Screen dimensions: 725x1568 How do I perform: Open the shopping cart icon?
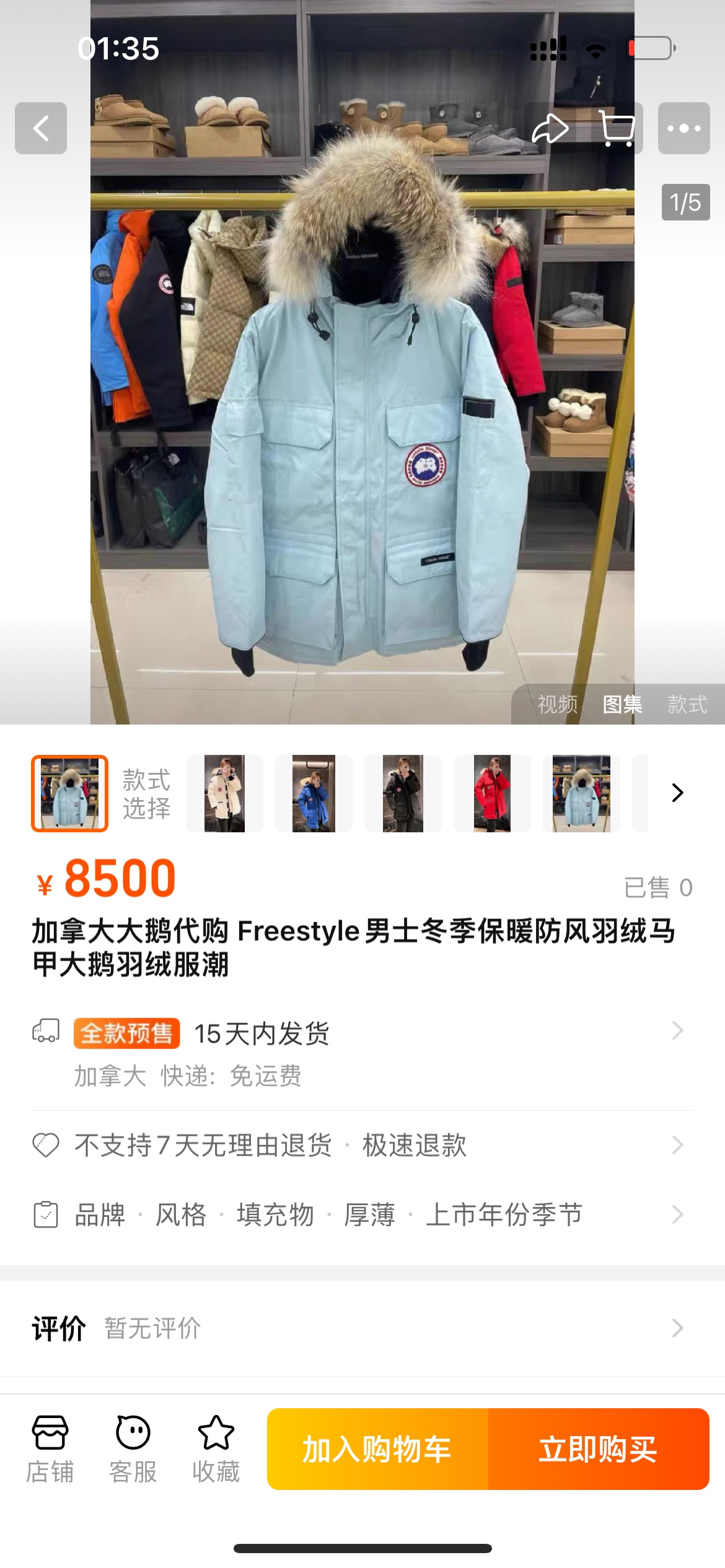[x=617, y=128]
